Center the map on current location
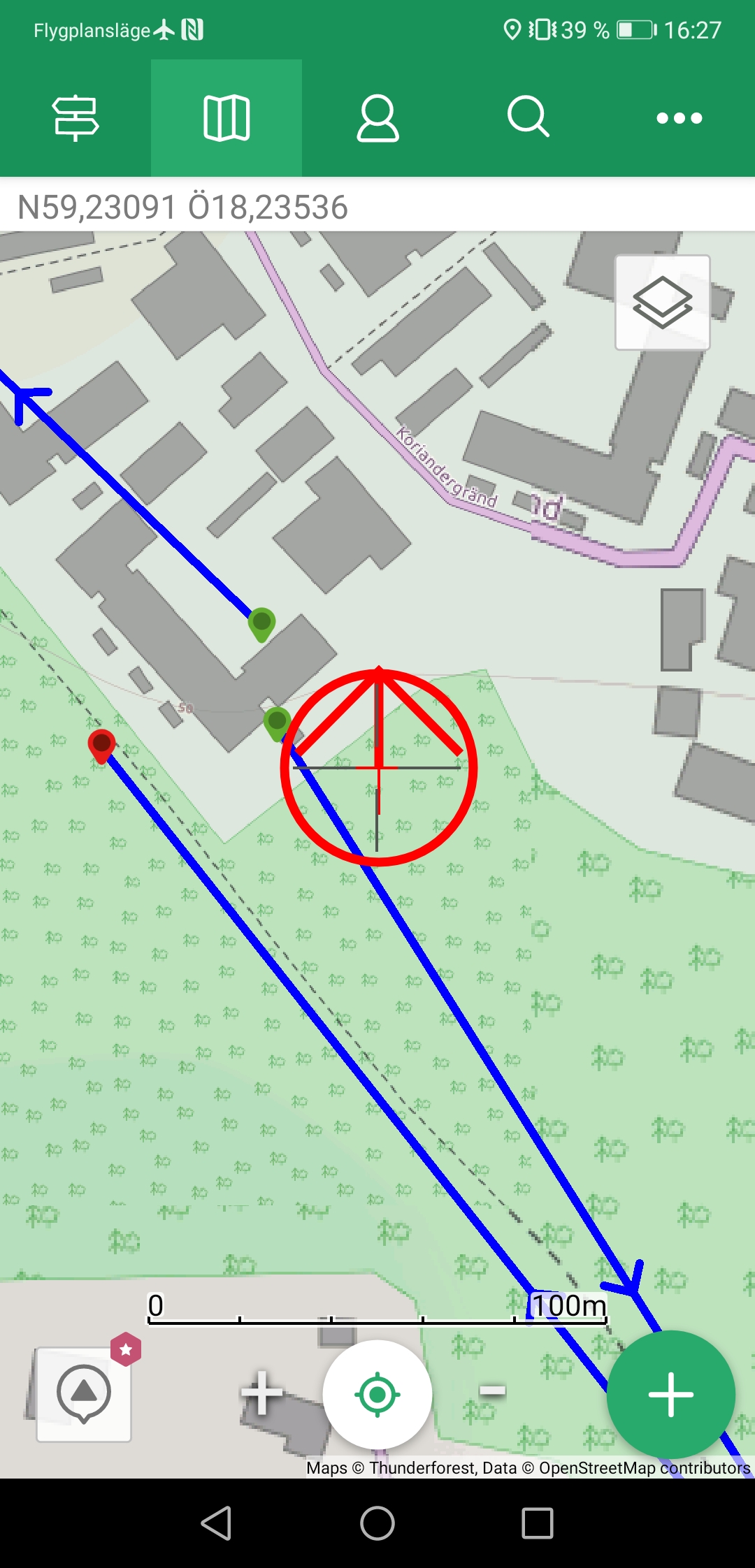 click(x=377, y=1395)
